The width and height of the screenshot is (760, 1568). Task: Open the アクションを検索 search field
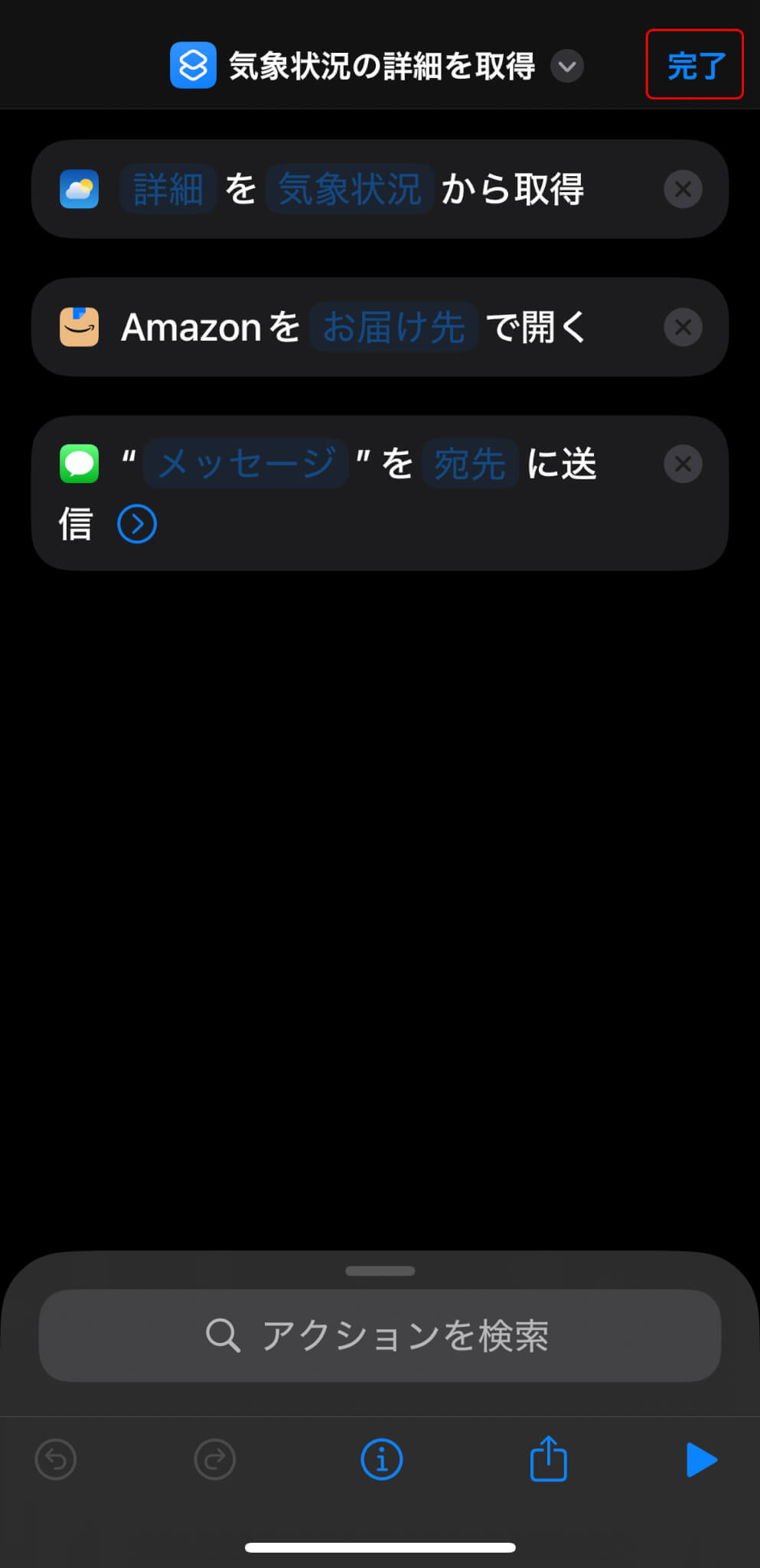380,1336
